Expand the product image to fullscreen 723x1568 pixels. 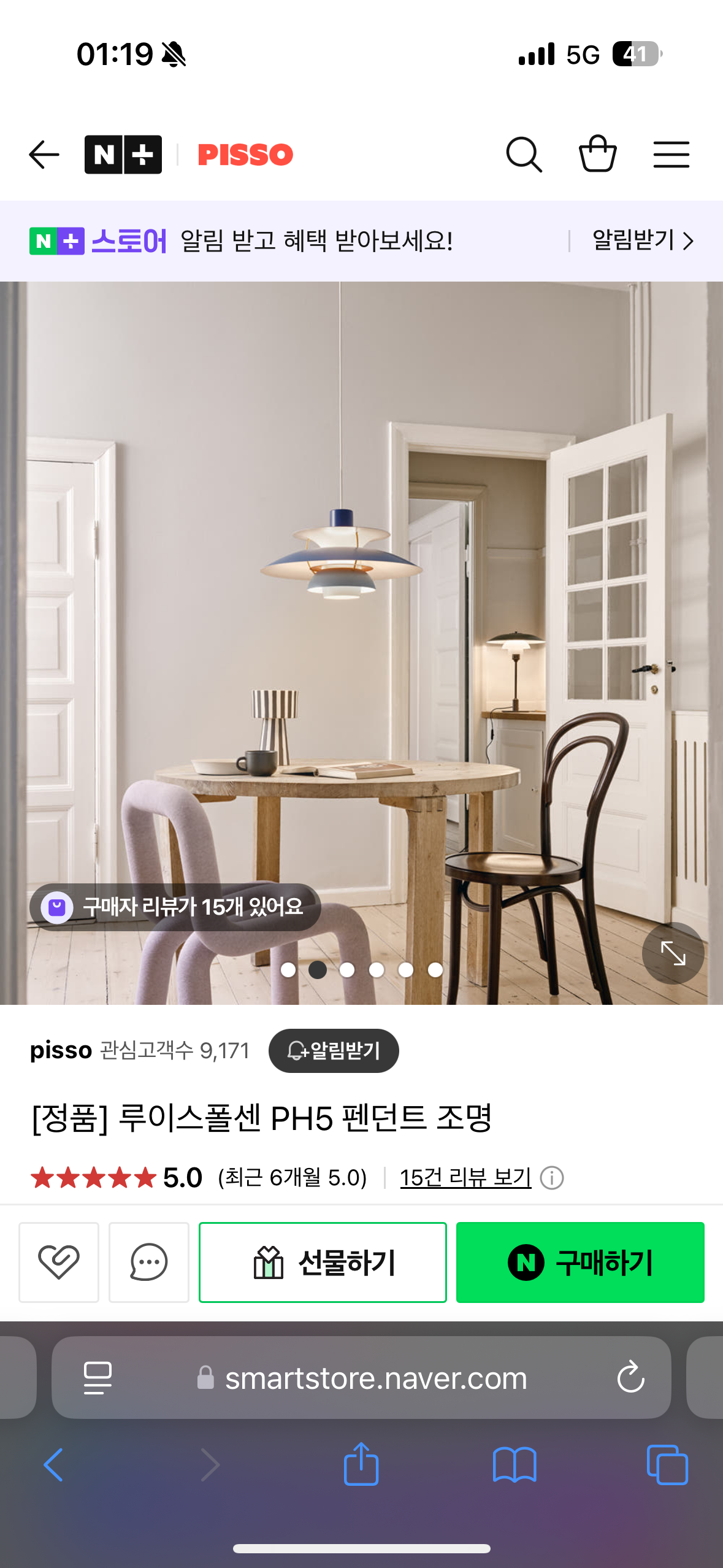pos(673,953)
